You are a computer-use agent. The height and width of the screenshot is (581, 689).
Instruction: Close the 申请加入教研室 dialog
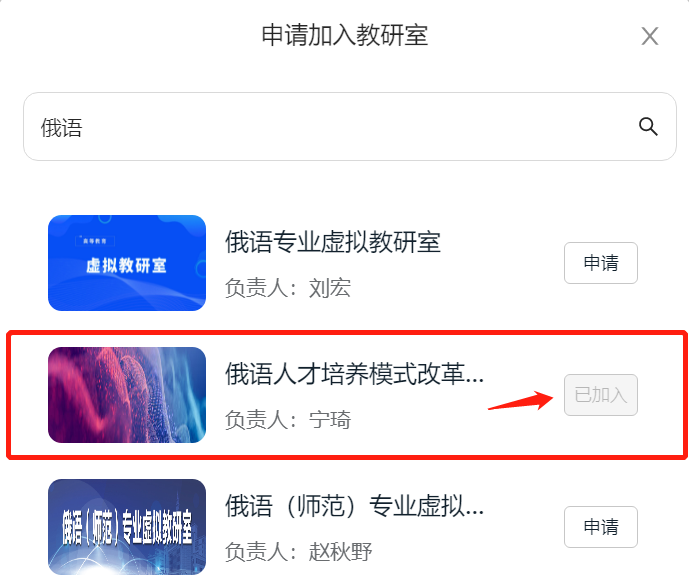click(x=650, y=37)
